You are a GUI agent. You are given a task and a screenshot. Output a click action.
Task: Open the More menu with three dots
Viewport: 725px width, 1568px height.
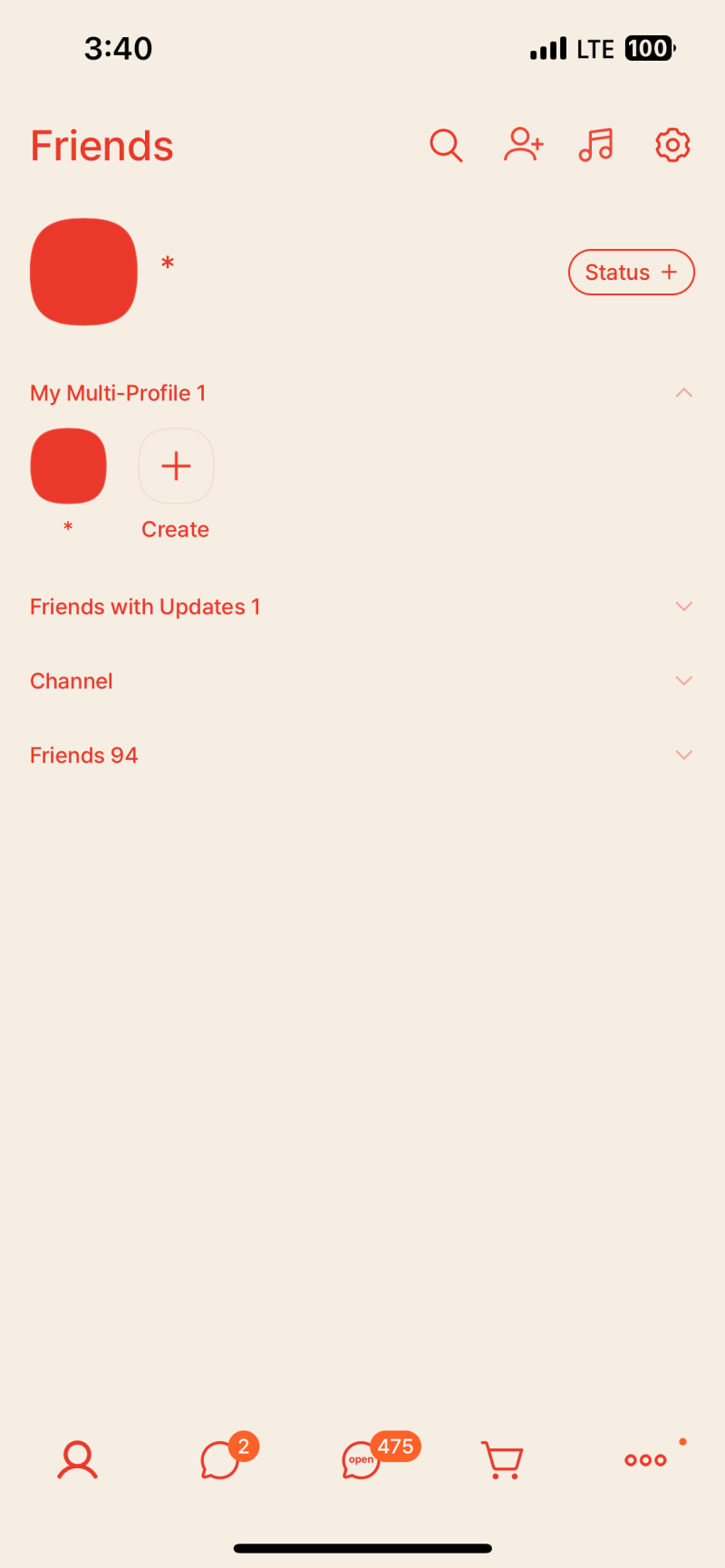[x=645, y=1458]
